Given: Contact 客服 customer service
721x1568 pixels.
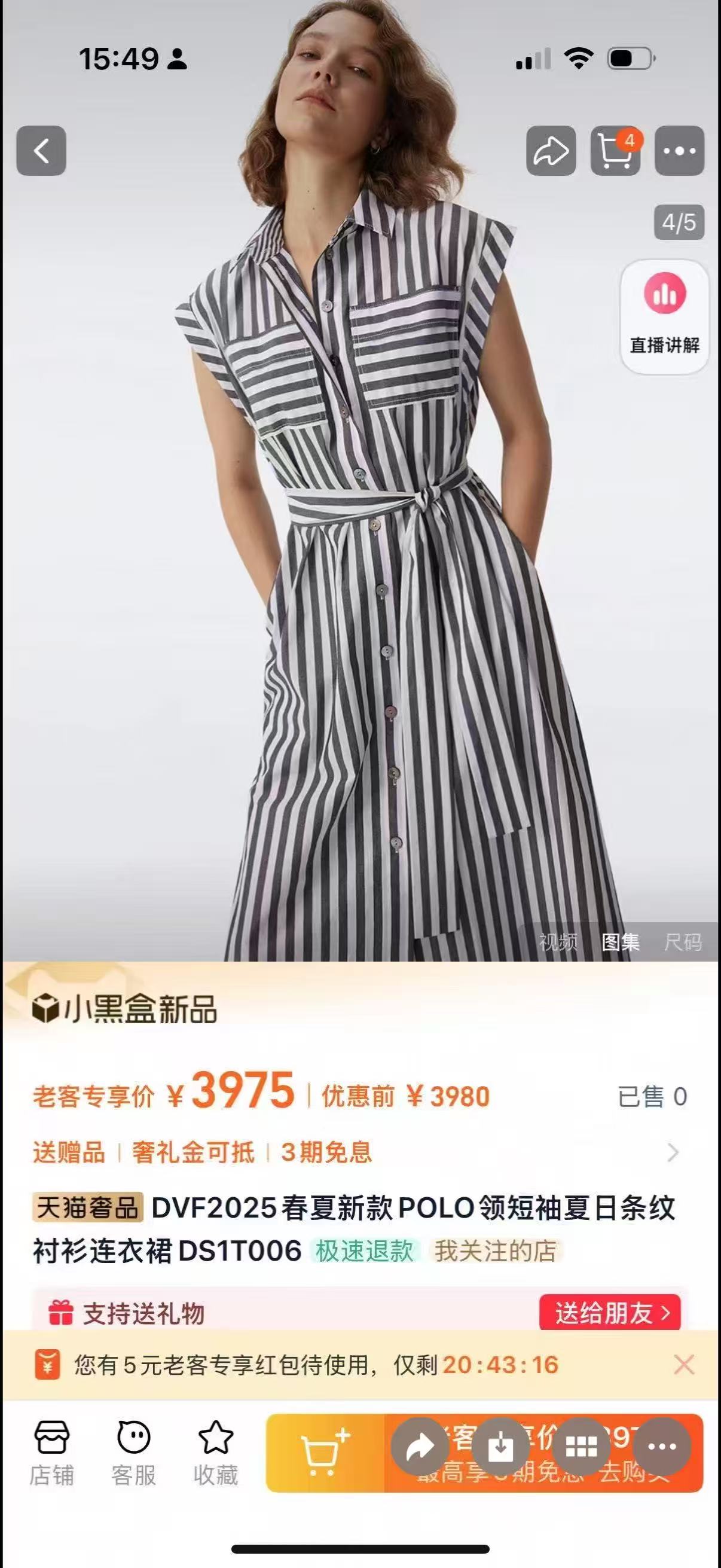Looking at the screenshot, I should coord(133,1454).
